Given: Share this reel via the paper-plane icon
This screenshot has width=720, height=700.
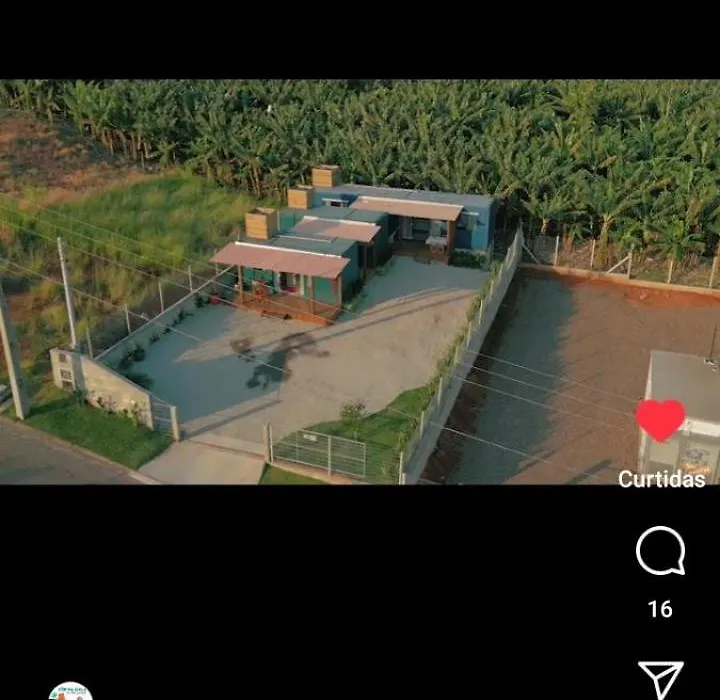Looking at the screenshot, I should (x=660, y=680).
